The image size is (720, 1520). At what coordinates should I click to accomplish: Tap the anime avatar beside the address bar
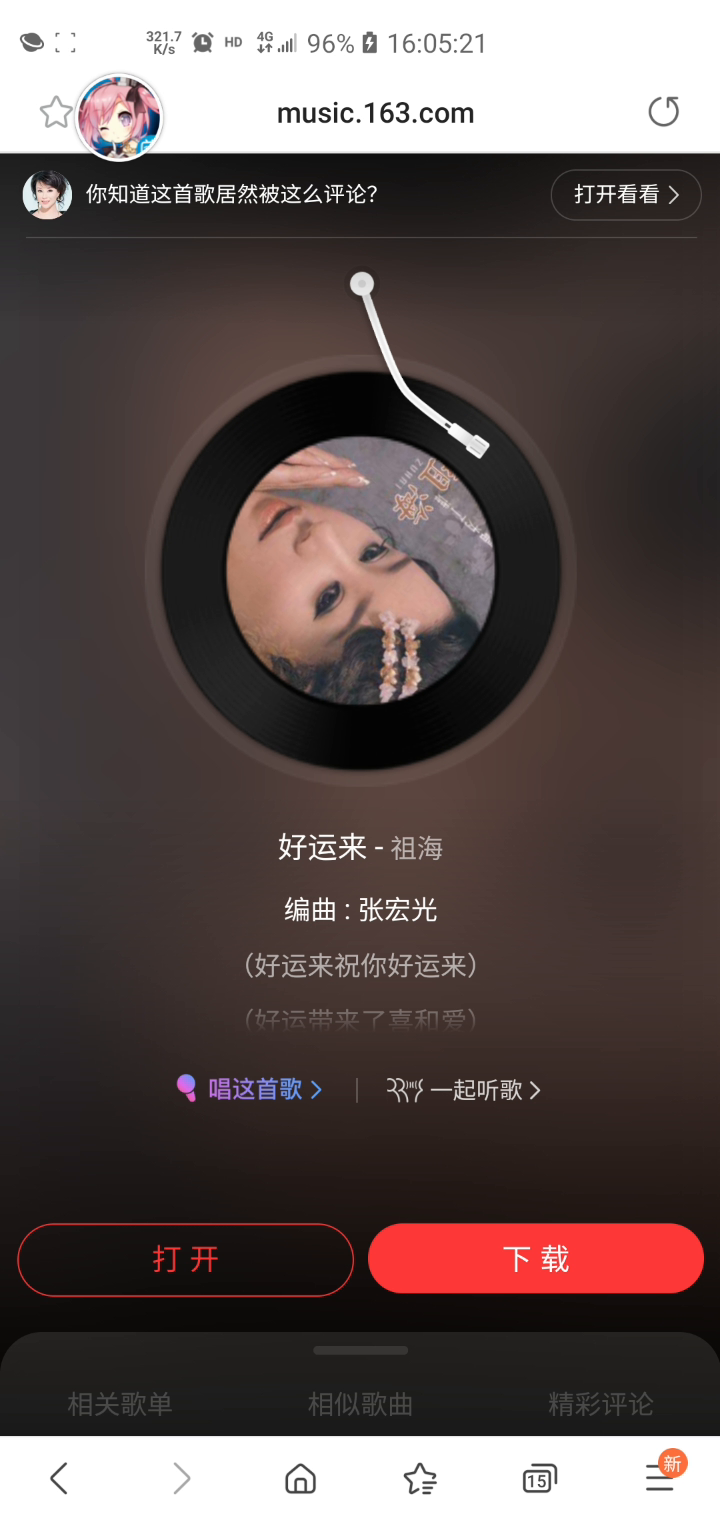tap(120, 117)
